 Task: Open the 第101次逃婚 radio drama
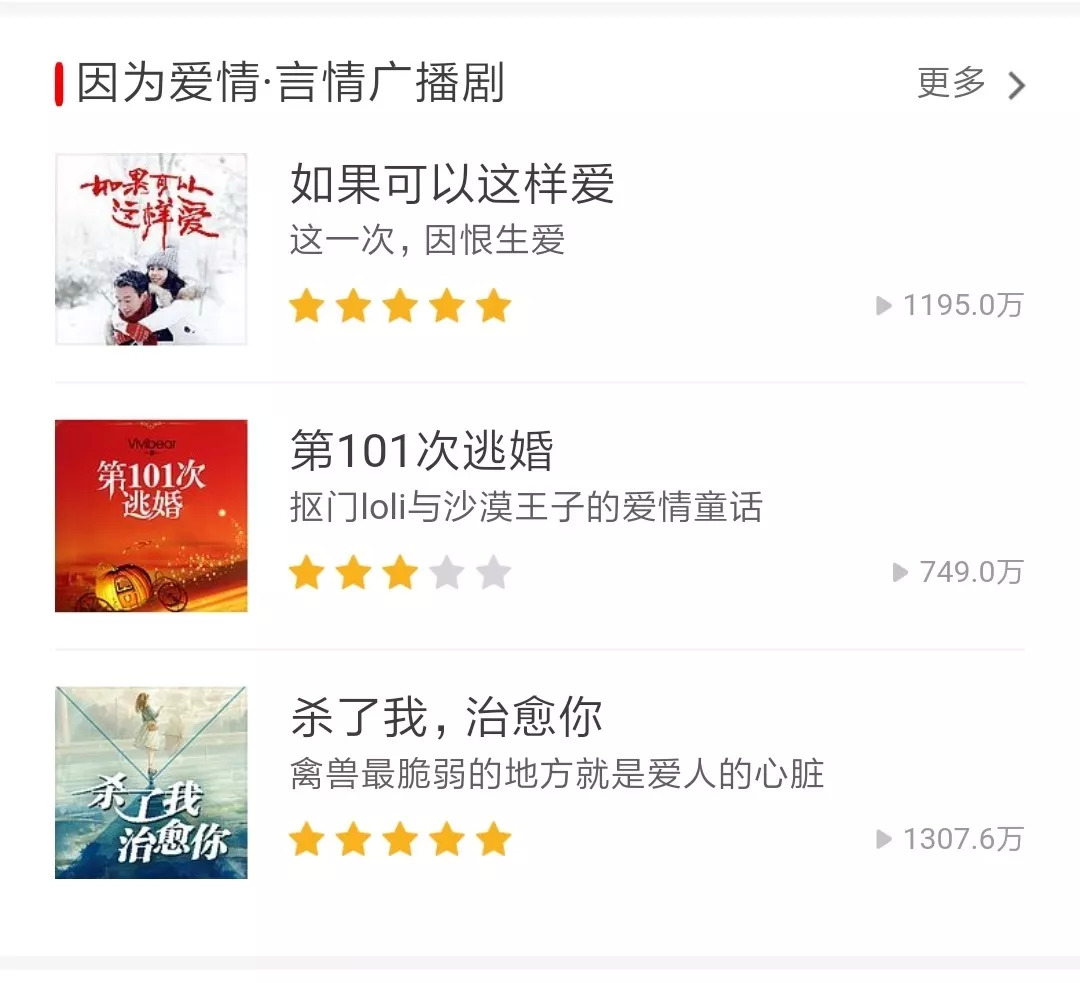point(421,451)
